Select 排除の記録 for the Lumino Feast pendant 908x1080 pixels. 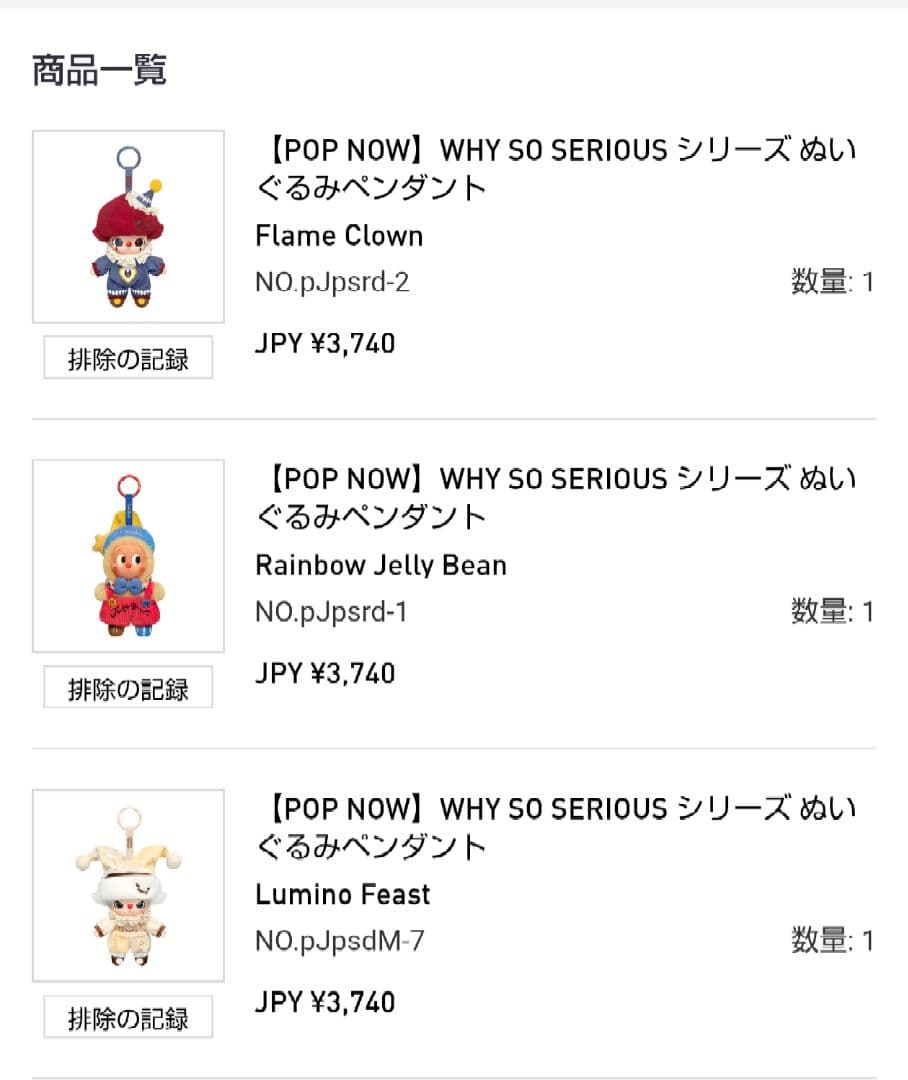127,1017
